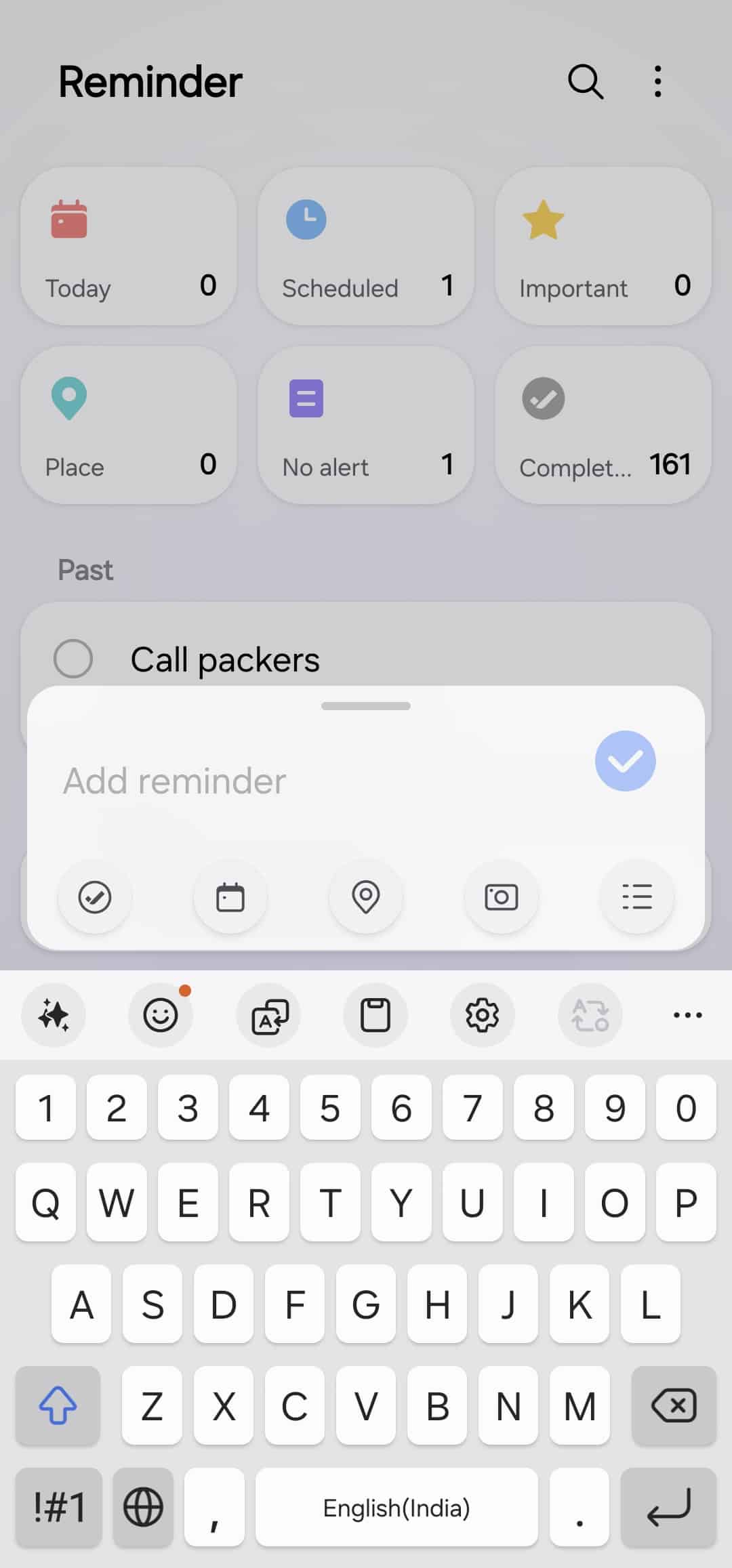
Task: Open the list options icon
Action: coord(637,897)
